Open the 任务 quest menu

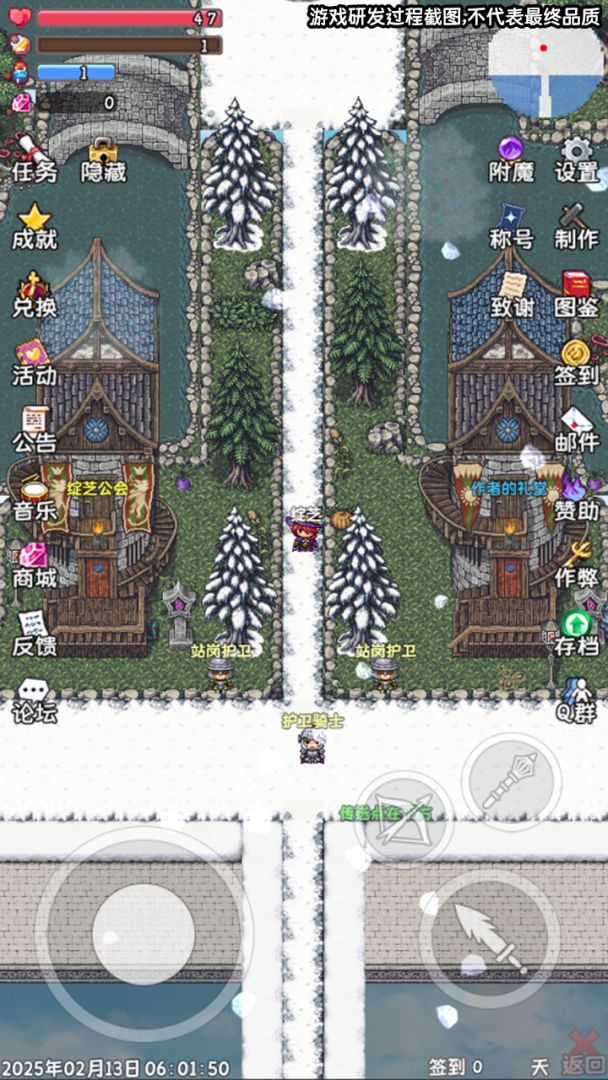pyautogui.click(x=34, y=158)
